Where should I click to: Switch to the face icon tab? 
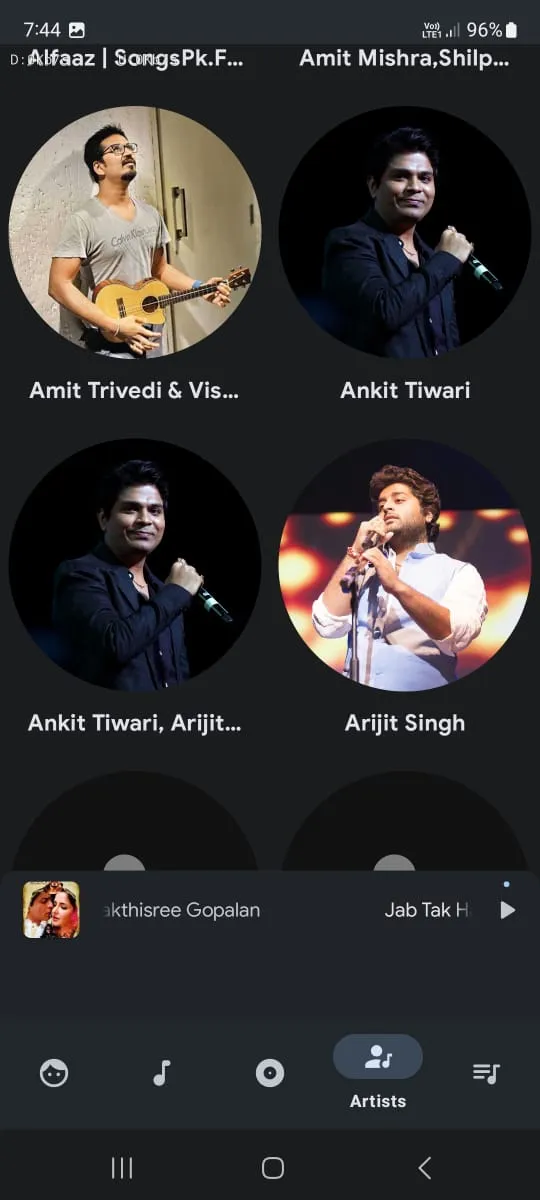[x=54, y=1073]
